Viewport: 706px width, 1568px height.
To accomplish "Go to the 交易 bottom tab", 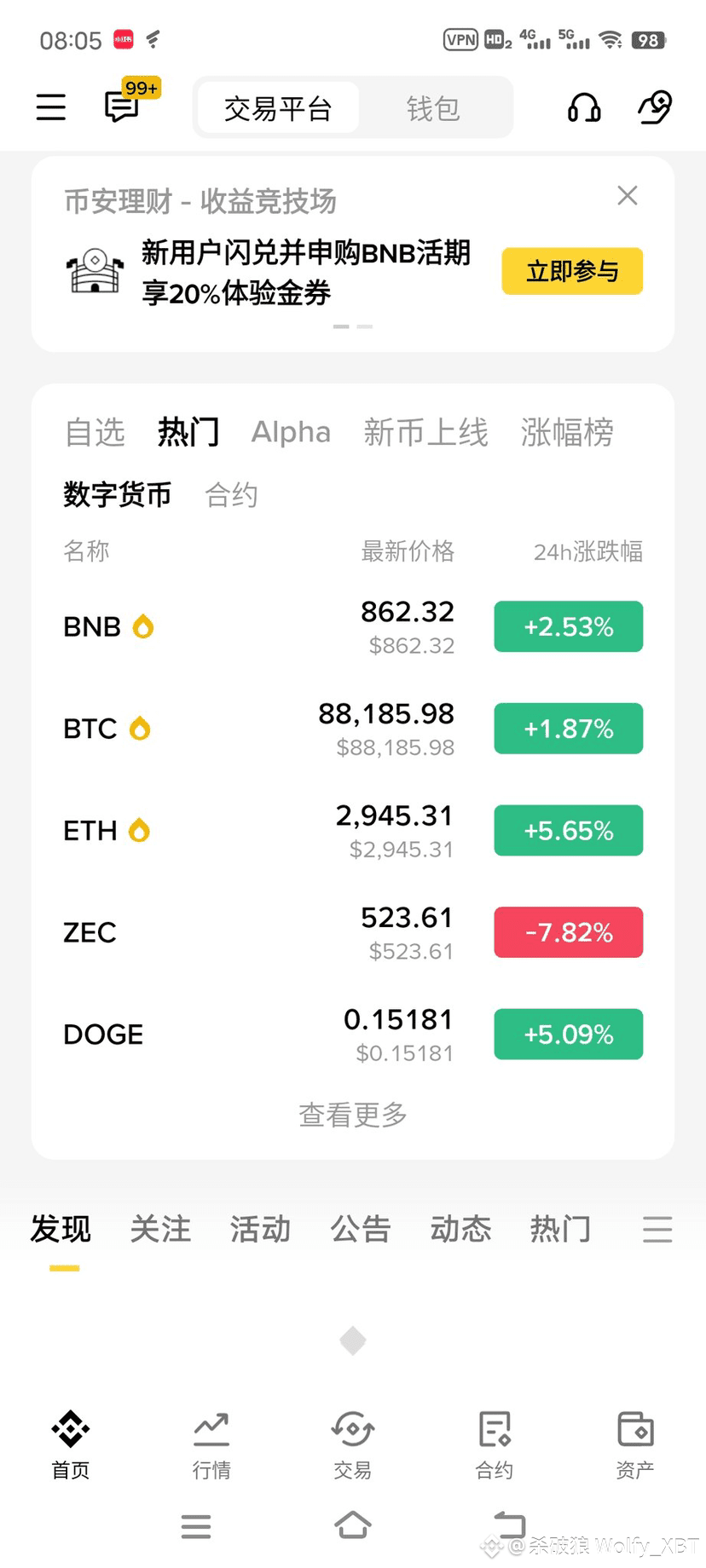I will pos(353,1445).
